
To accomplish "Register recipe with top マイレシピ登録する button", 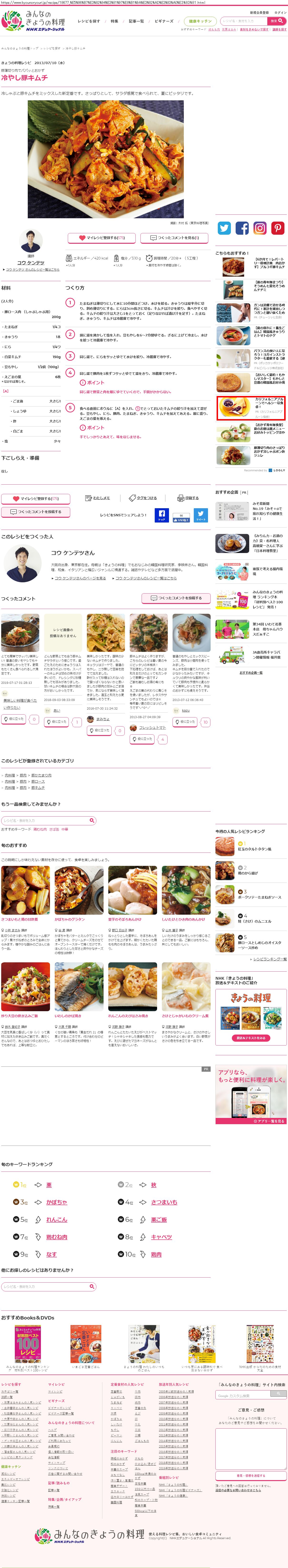I will [x=101, y=238].
